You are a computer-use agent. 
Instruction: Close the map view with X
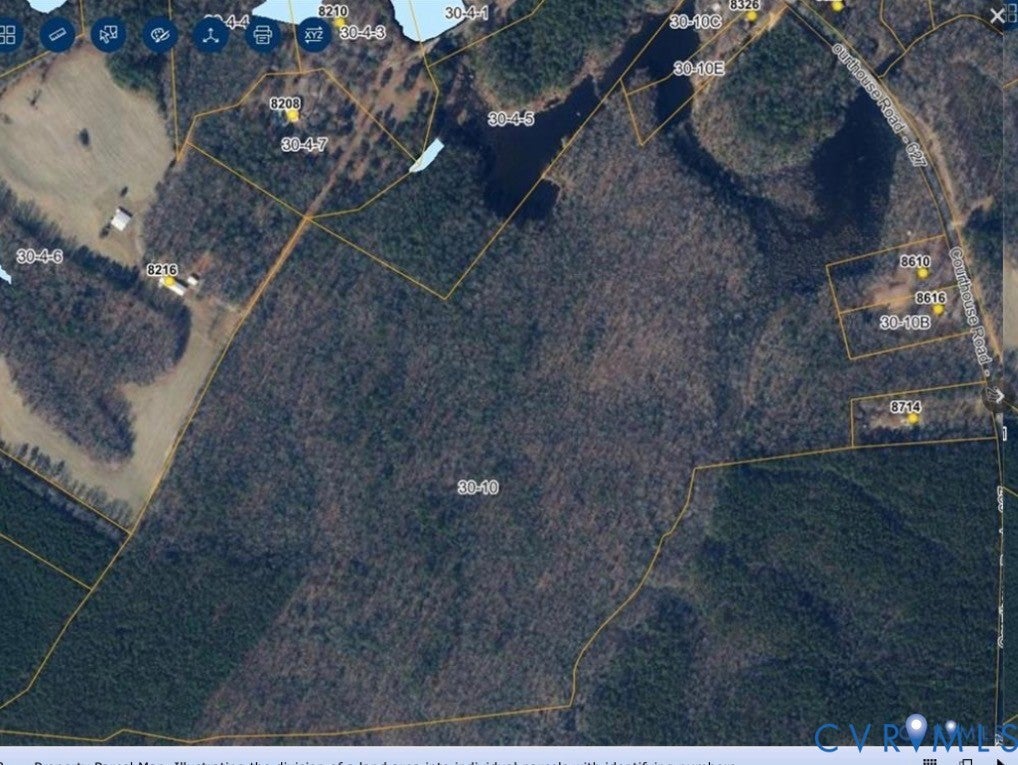coord(997,16)
